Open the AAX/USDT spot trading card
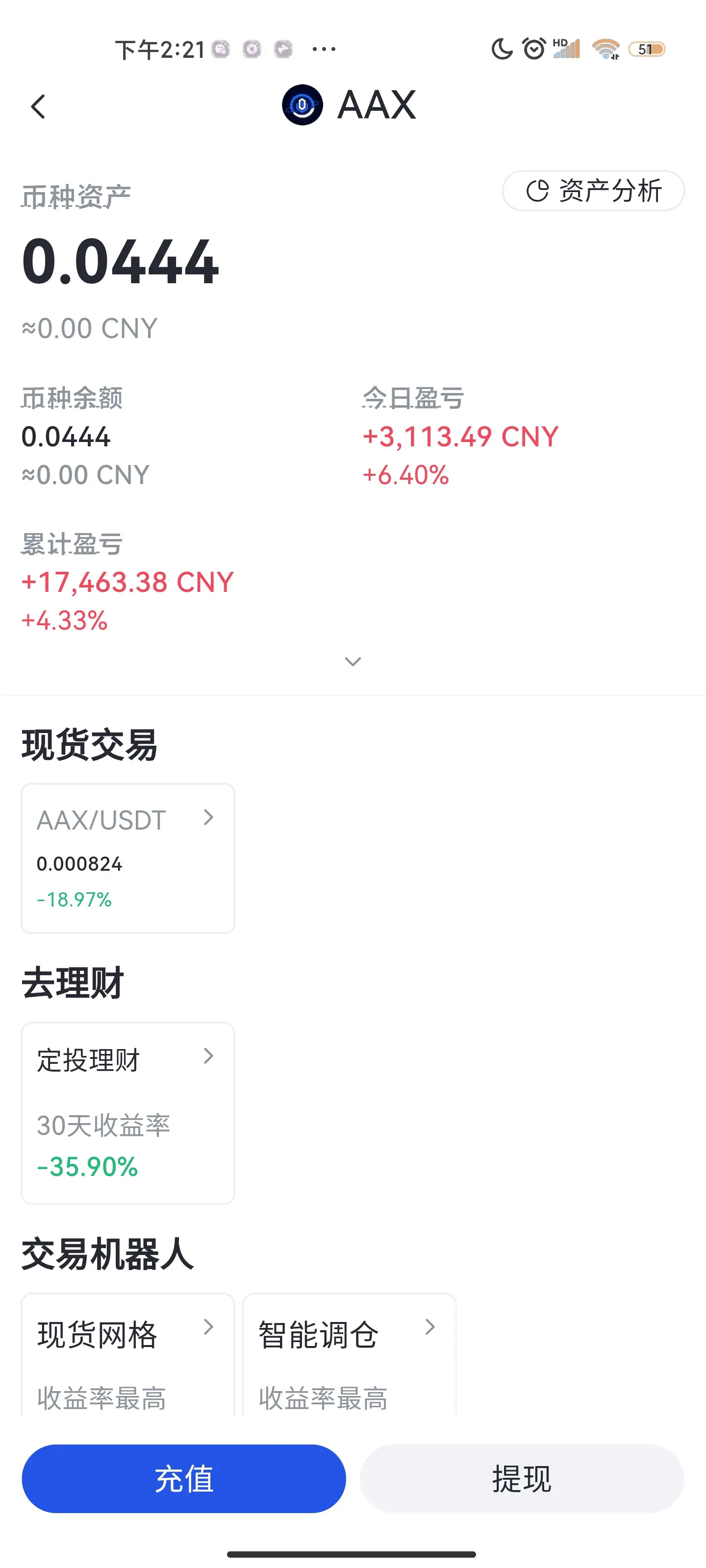 coord(128,858)
